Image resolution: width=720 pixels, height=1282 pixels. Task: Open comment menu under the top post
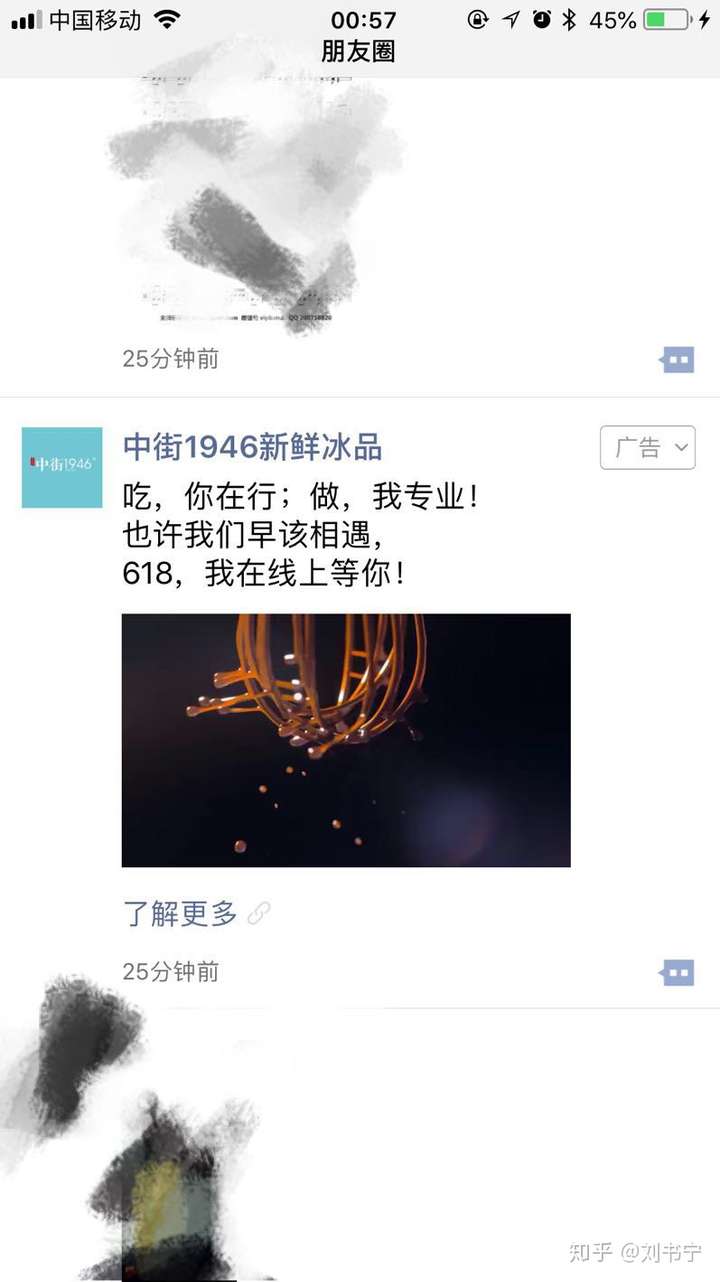click(x=677, y=359)
